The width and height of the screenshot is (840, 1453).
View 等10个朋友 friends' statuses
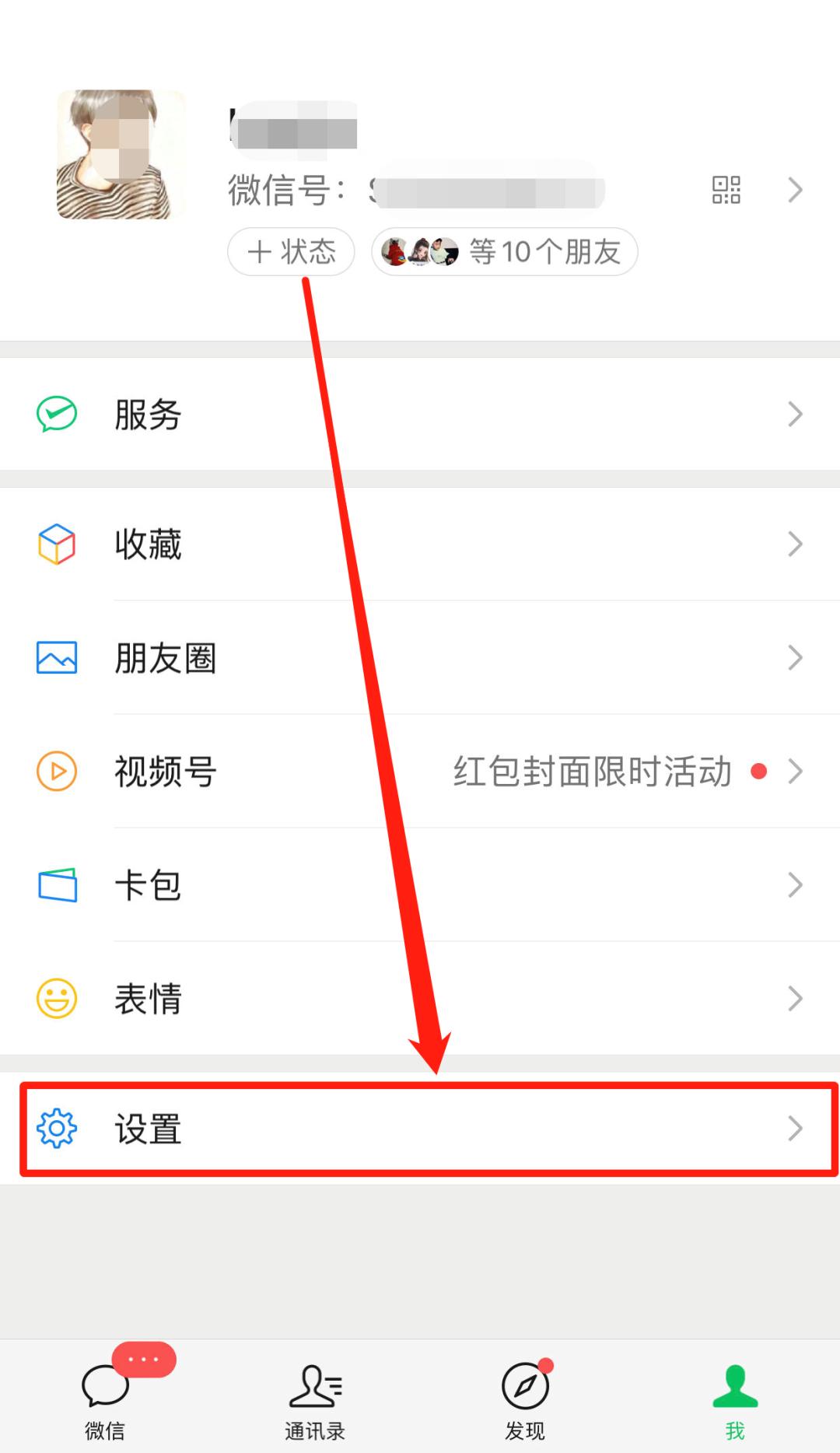504,251
